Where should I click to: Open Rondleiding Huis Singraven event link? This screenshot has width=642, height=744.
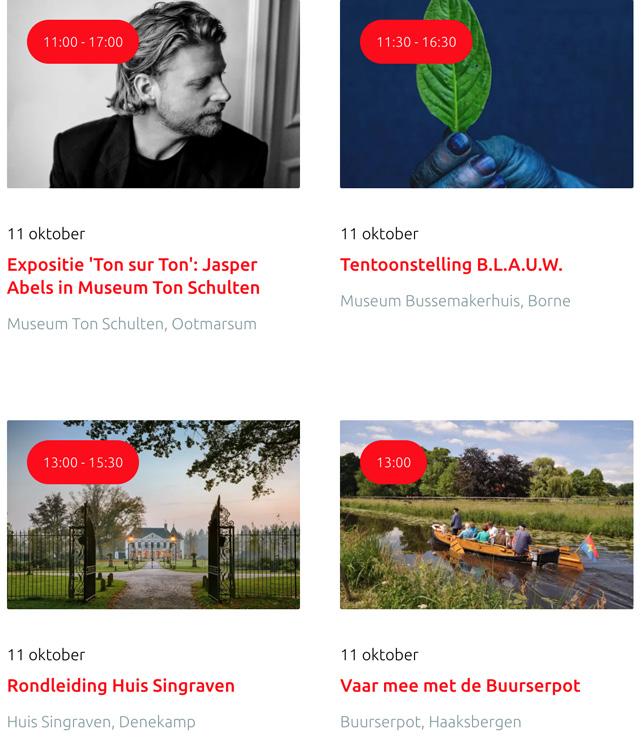121,686
